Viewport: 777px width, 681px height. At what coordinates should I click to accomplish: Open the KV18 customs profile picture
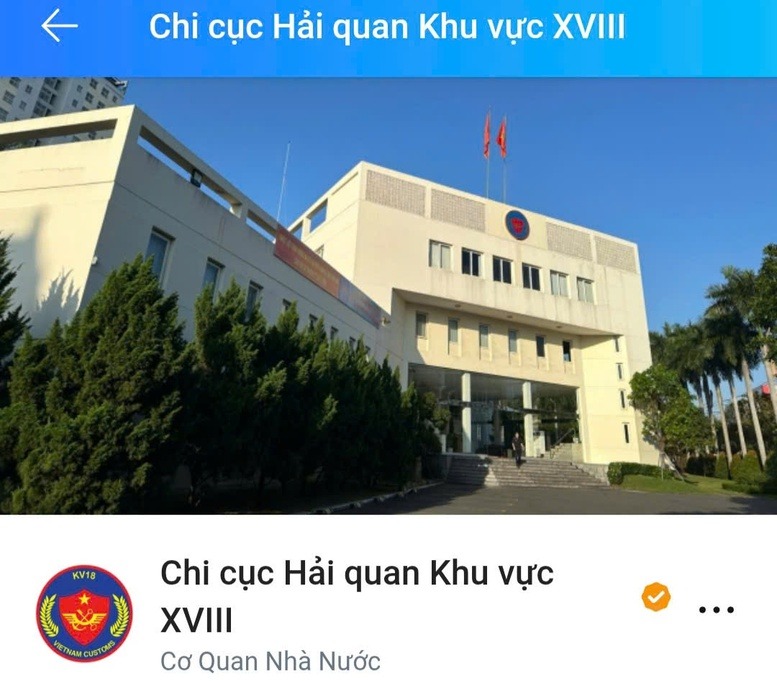(x=84, y=614)
